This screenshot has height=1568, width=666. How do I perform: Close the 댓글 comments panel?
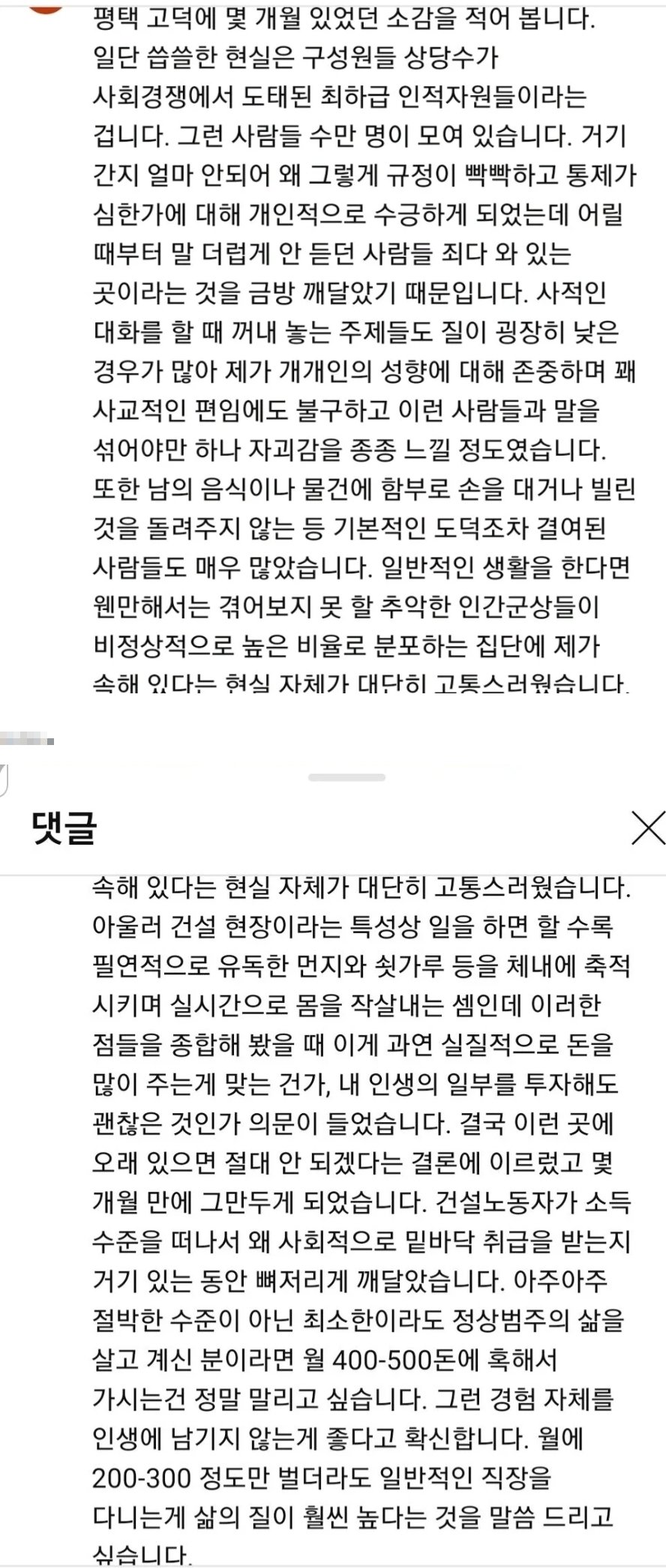(648, 827)
